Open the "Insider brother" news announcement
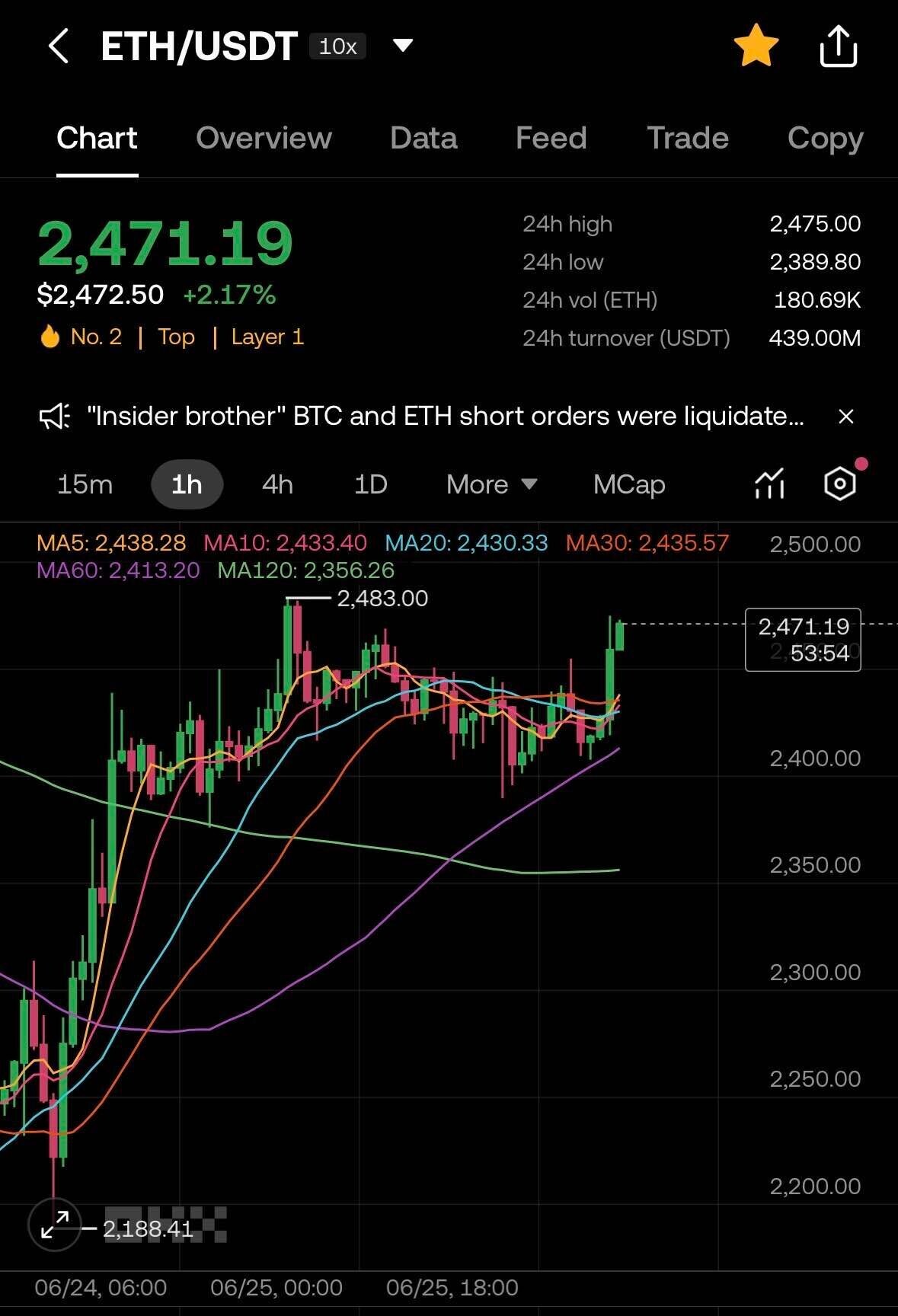 click(x=445, y=416)
